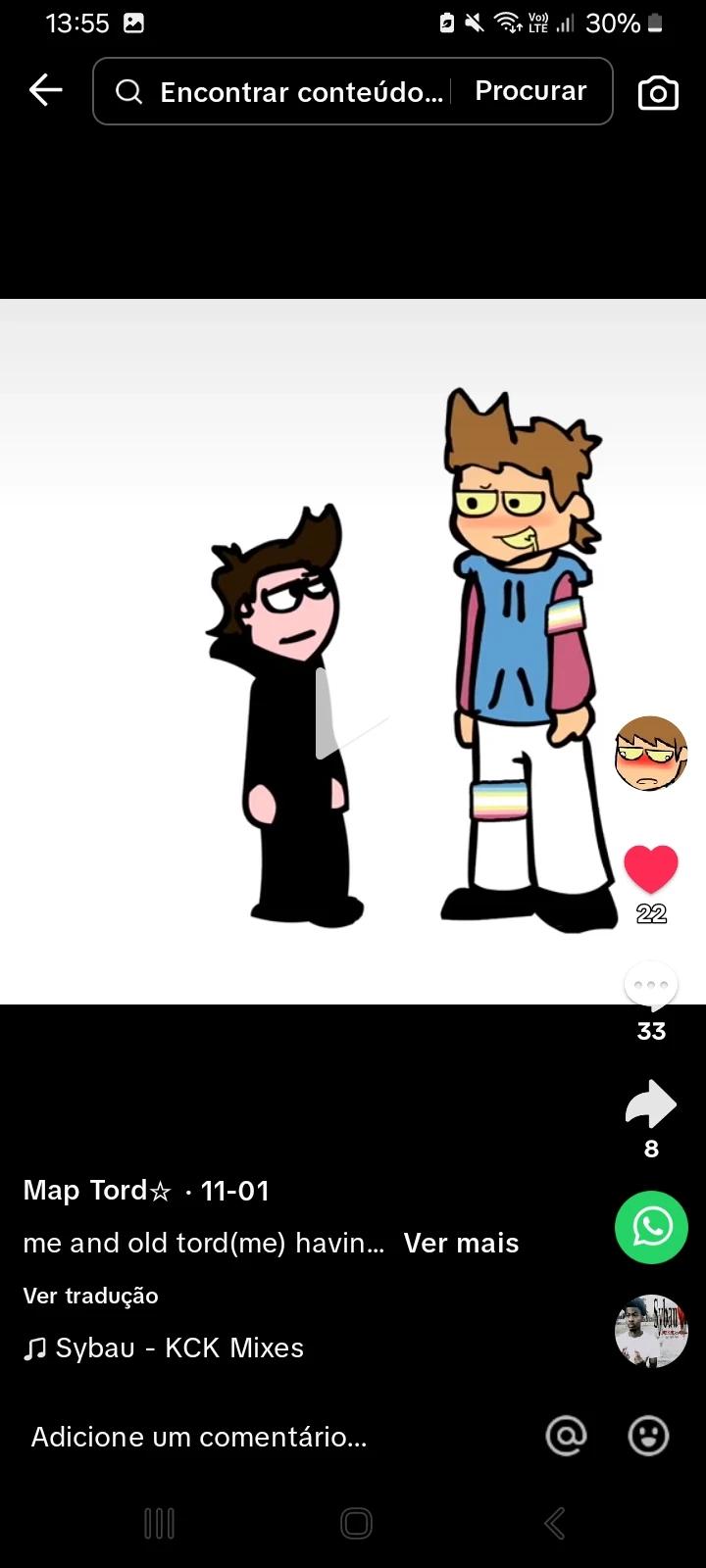The image size is (706, 1568).
Task: Expand the caption with Ver mais
Action: click(461, 1243)
